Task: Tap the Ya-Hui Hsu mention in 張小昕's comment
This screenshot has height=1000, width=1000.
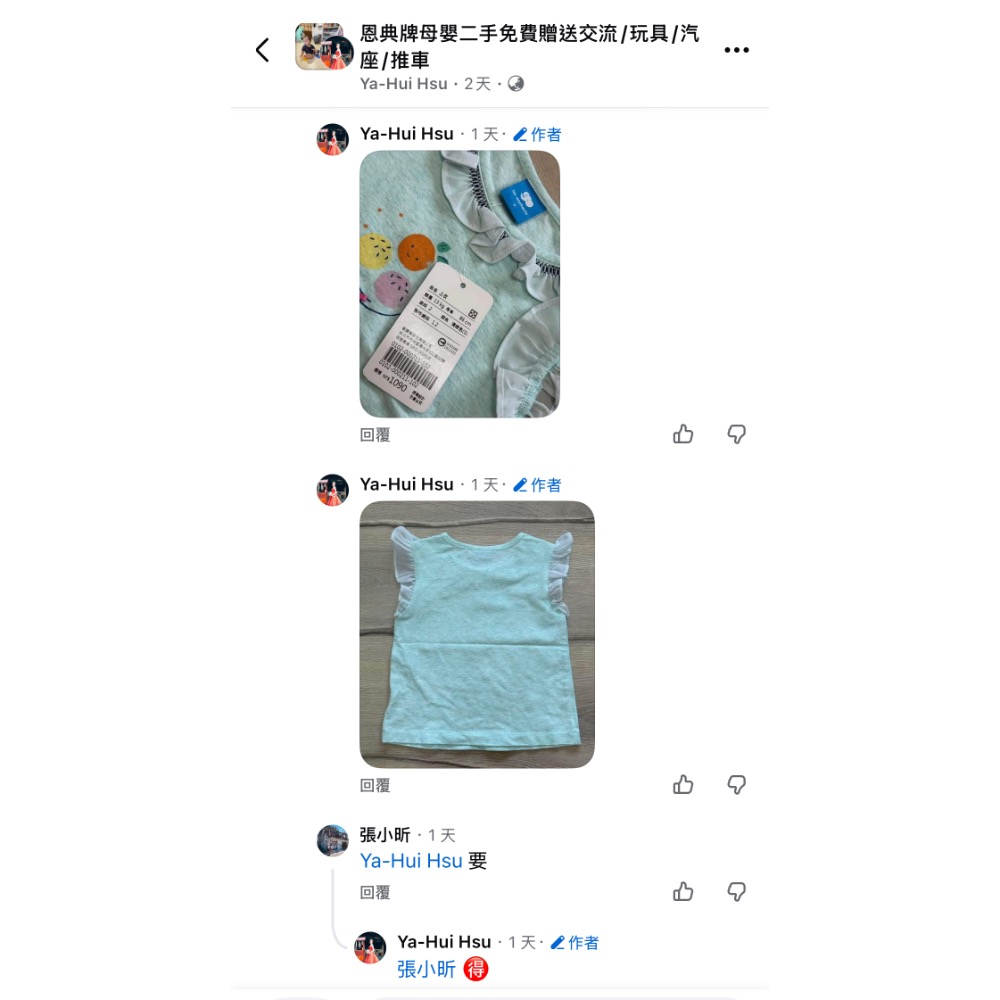Action: point(411,861)
